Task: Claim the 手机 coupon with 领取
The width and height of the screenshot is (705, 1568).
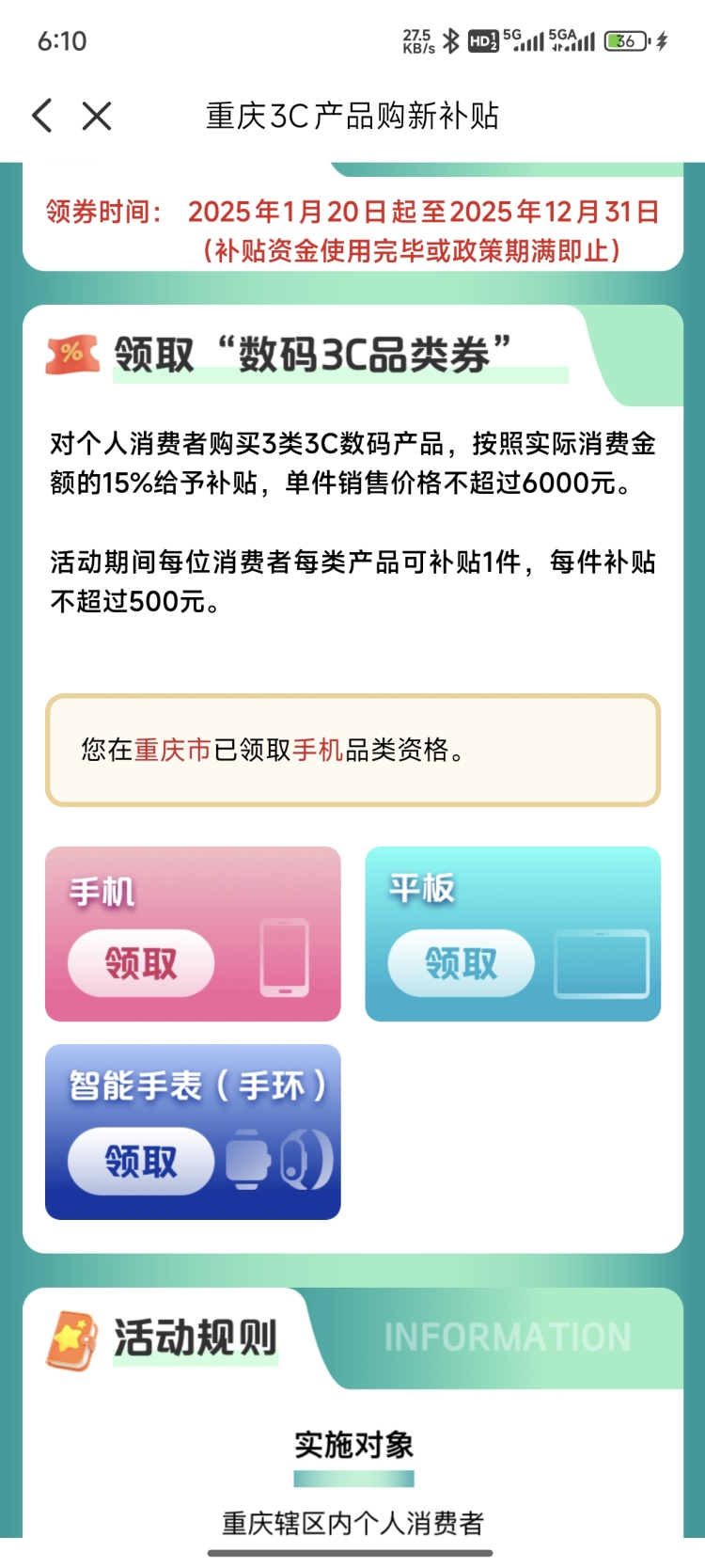Action: point(141,963)
